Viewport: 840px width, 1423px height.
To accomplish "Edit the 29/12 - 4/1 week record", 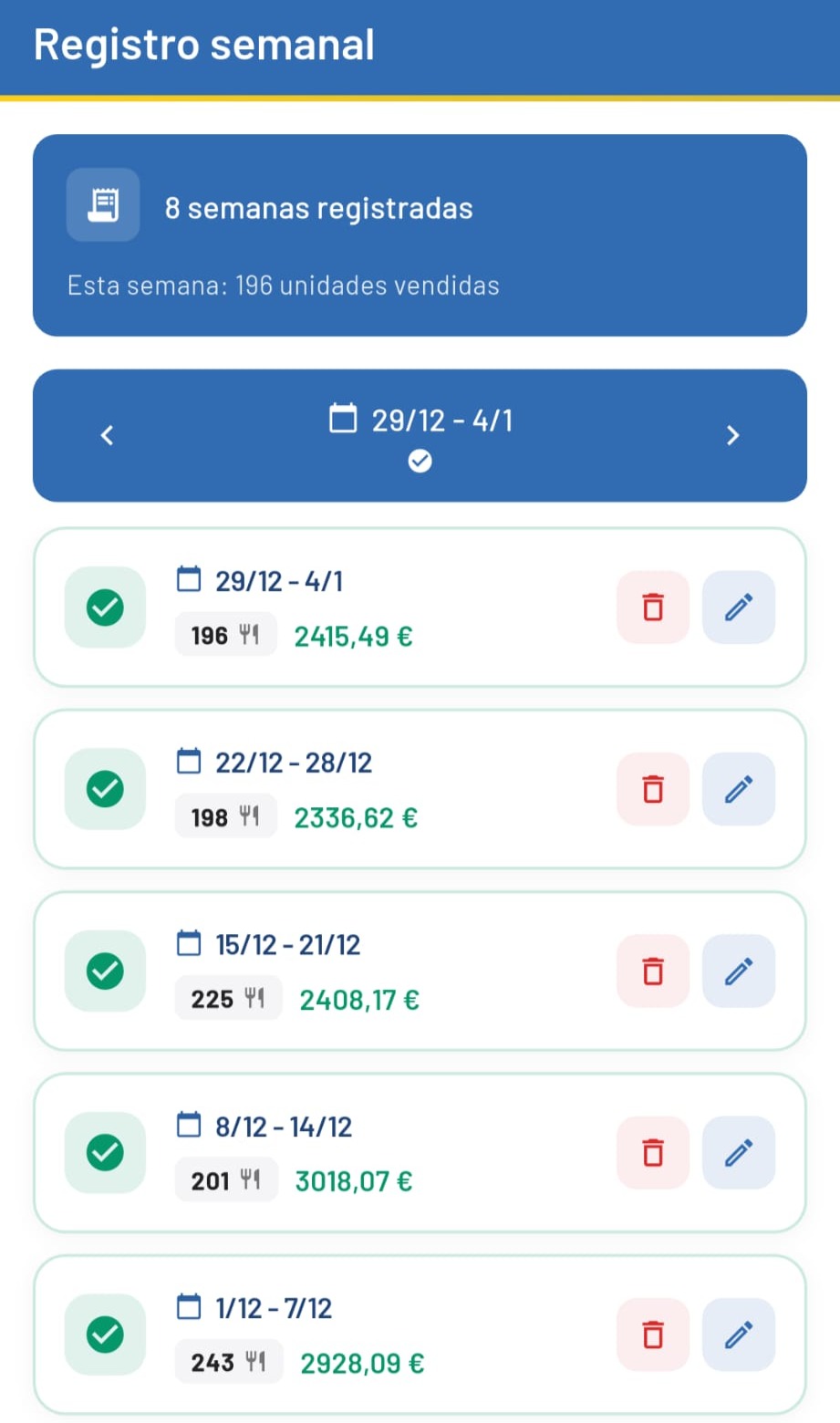I will tap(739, 608).
